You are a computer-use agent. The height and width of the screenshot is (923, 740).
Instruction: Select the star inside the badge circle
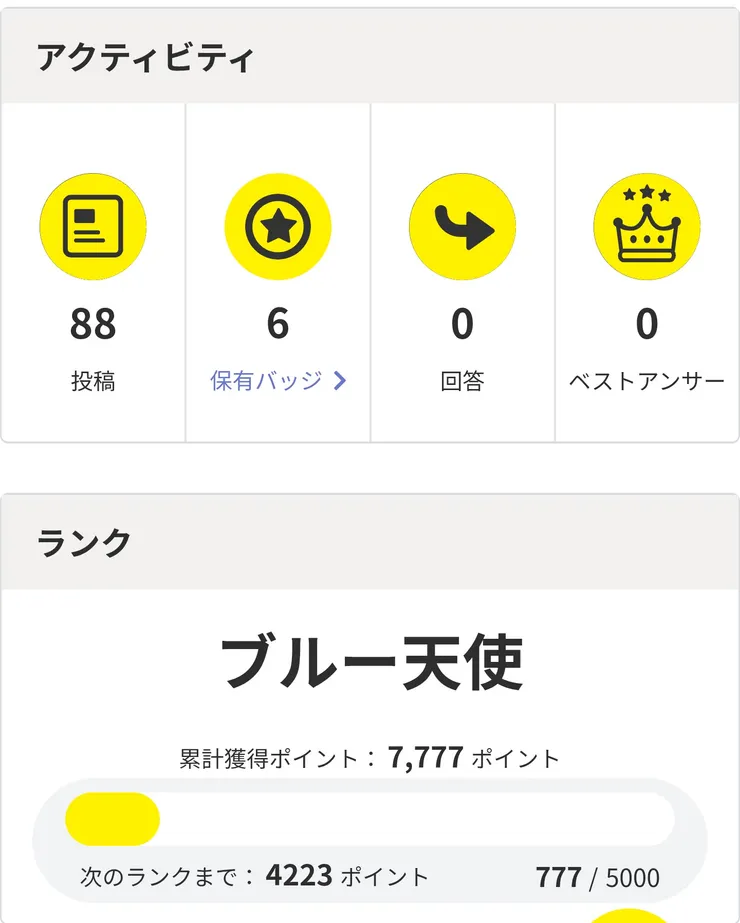point(278,225)
